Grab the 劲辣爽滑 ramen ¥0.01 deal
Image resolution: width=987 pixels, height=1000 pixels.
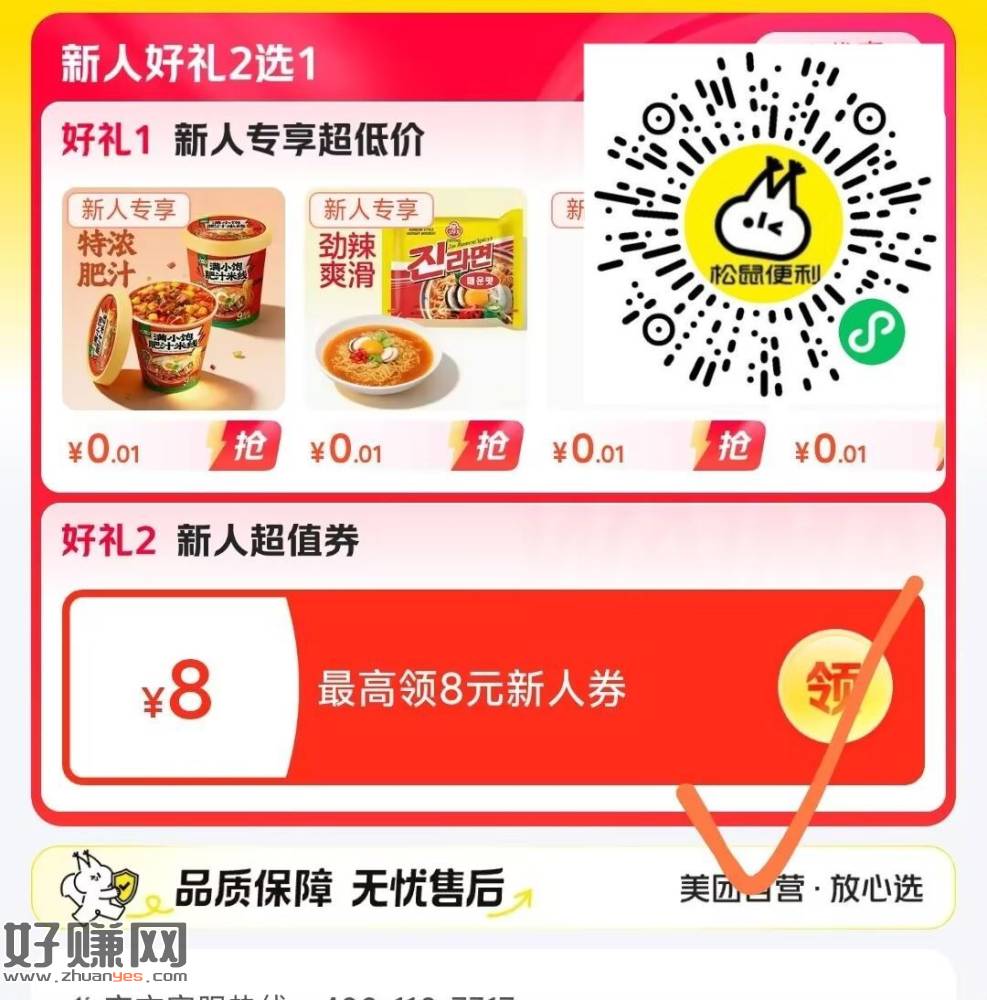(488, 447)
